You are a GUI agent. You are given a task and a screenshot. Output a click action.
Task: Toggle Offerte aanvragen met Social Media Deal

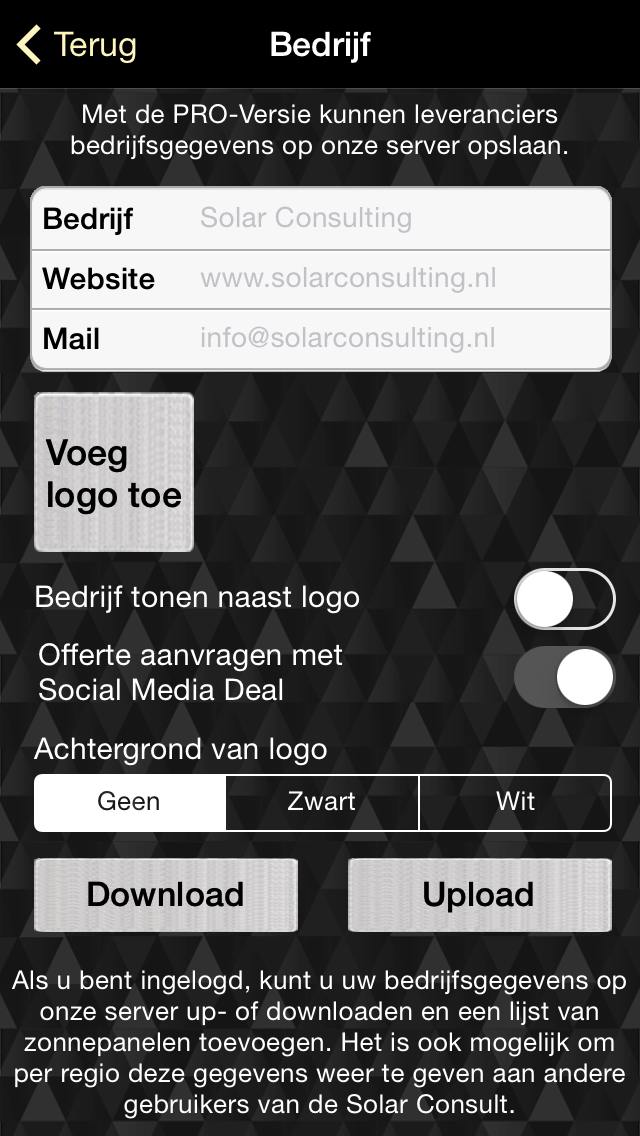pyautogui.click(x=565, y=677)
